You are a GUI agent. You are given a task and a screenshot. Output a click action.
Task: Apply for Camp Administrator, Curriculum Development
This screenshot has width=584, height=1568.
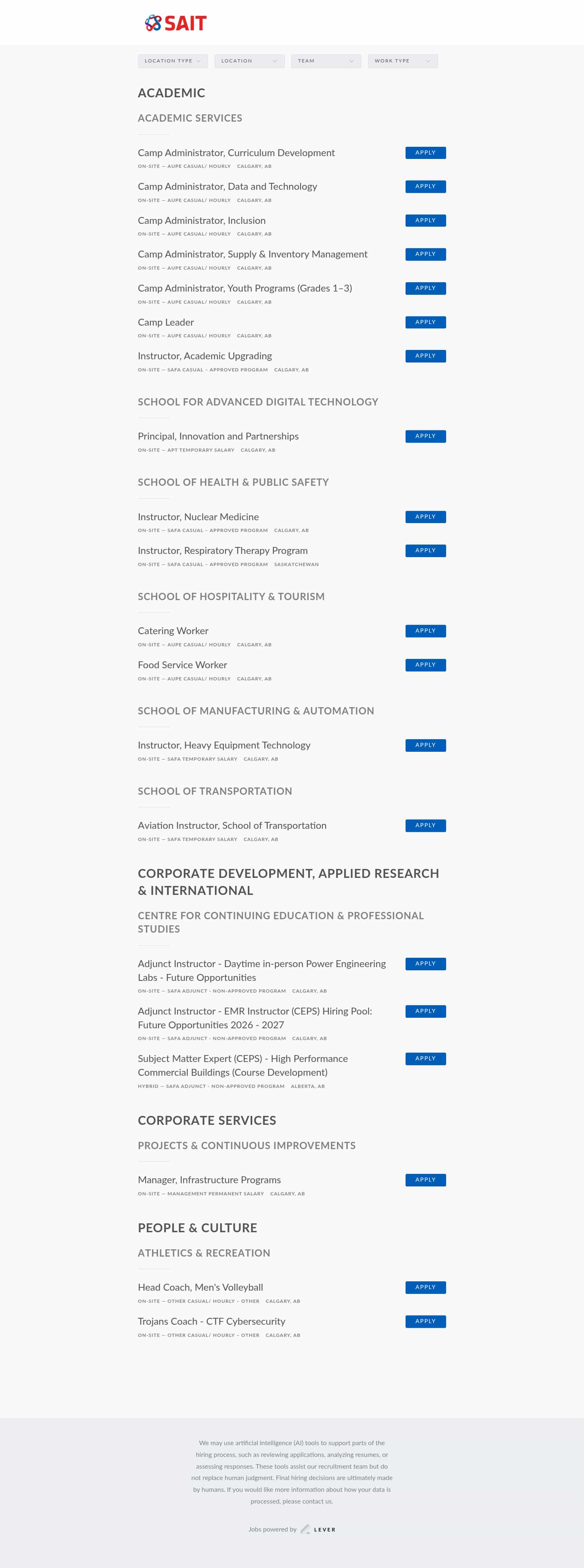pyautogui.click(x=425, y=153)
